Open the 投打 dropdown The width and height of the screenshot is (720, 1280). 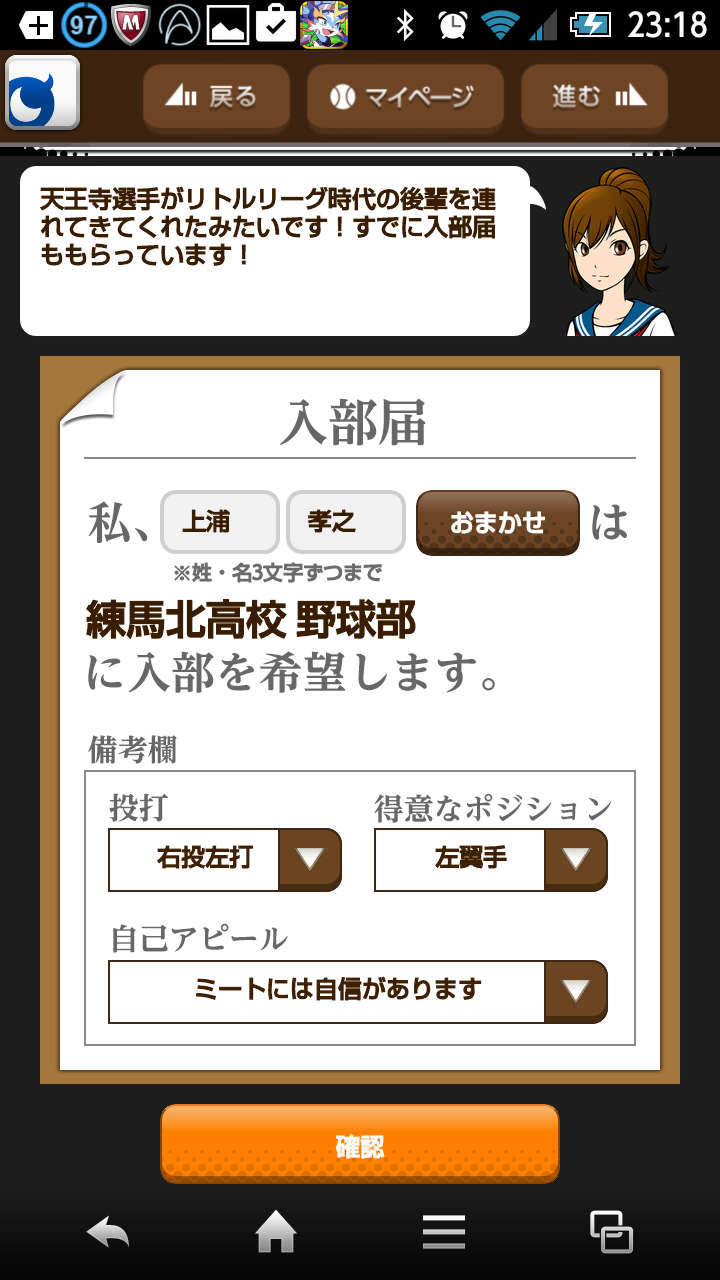(x=225, y=859)
